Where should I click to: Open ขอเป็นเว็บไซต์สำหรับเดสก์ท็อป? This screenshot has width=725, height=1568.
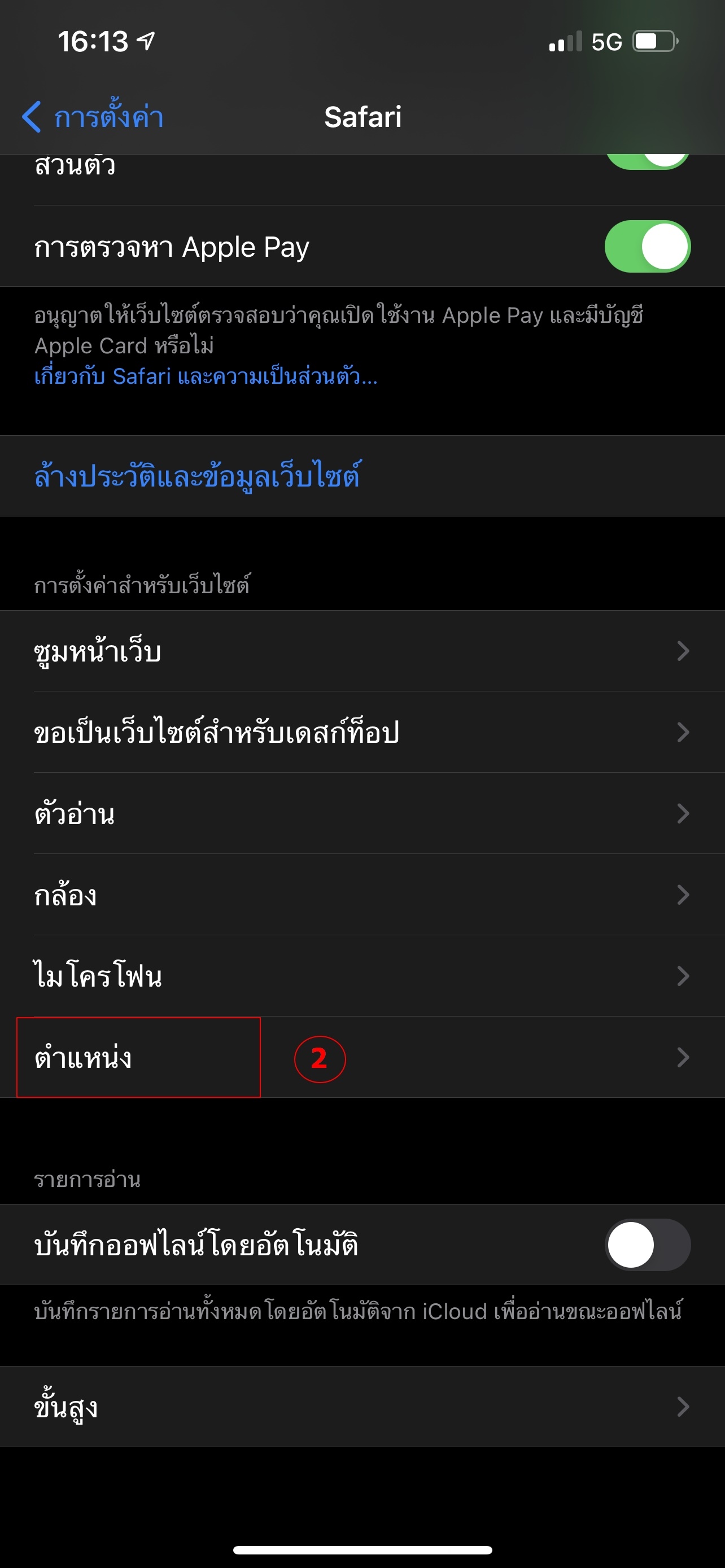pyautogui.click(x=362, y=732)
